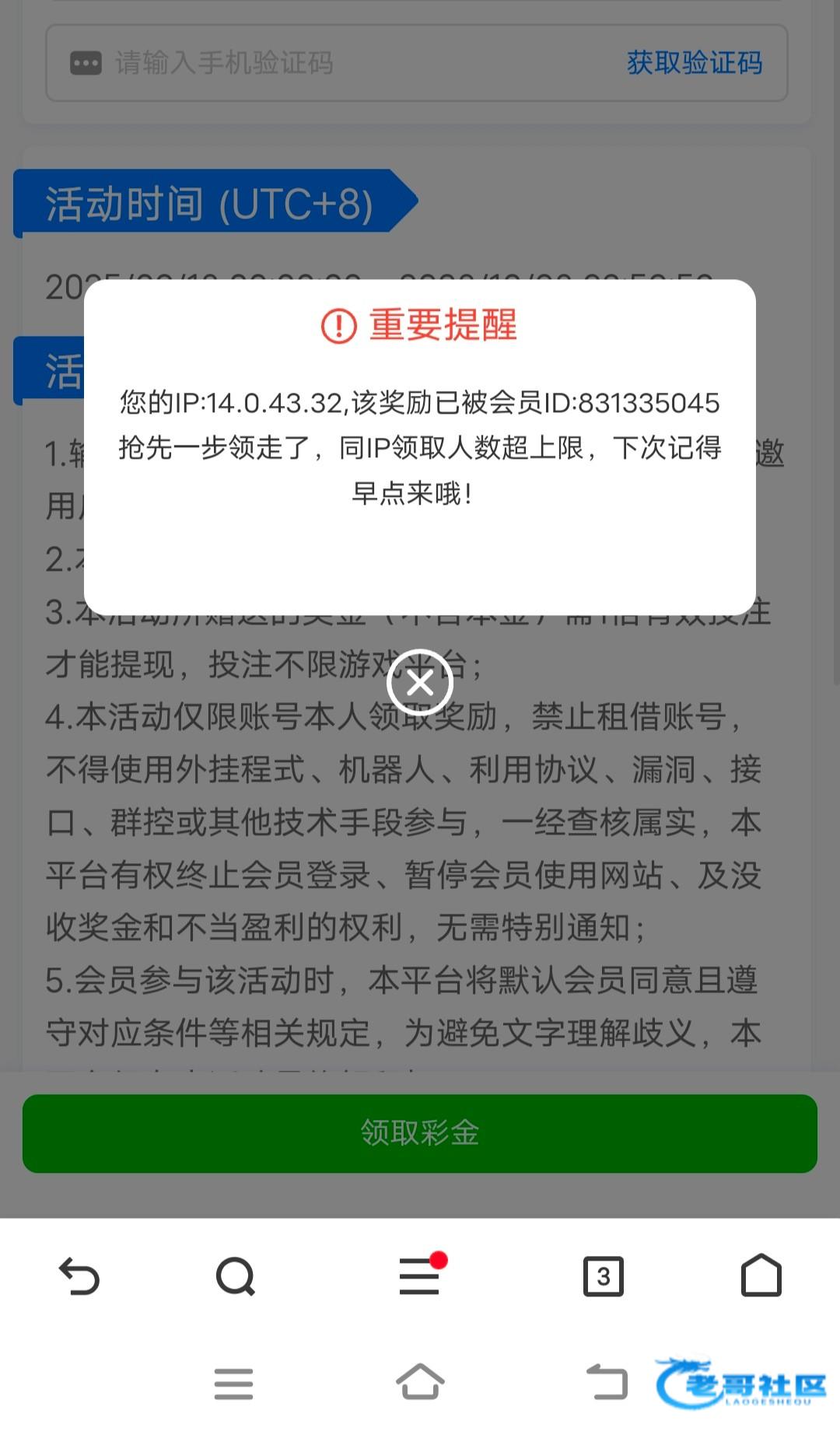Open the browser menu with red dot
This screenshot has height=1431, width=840.
(420, 1276)
